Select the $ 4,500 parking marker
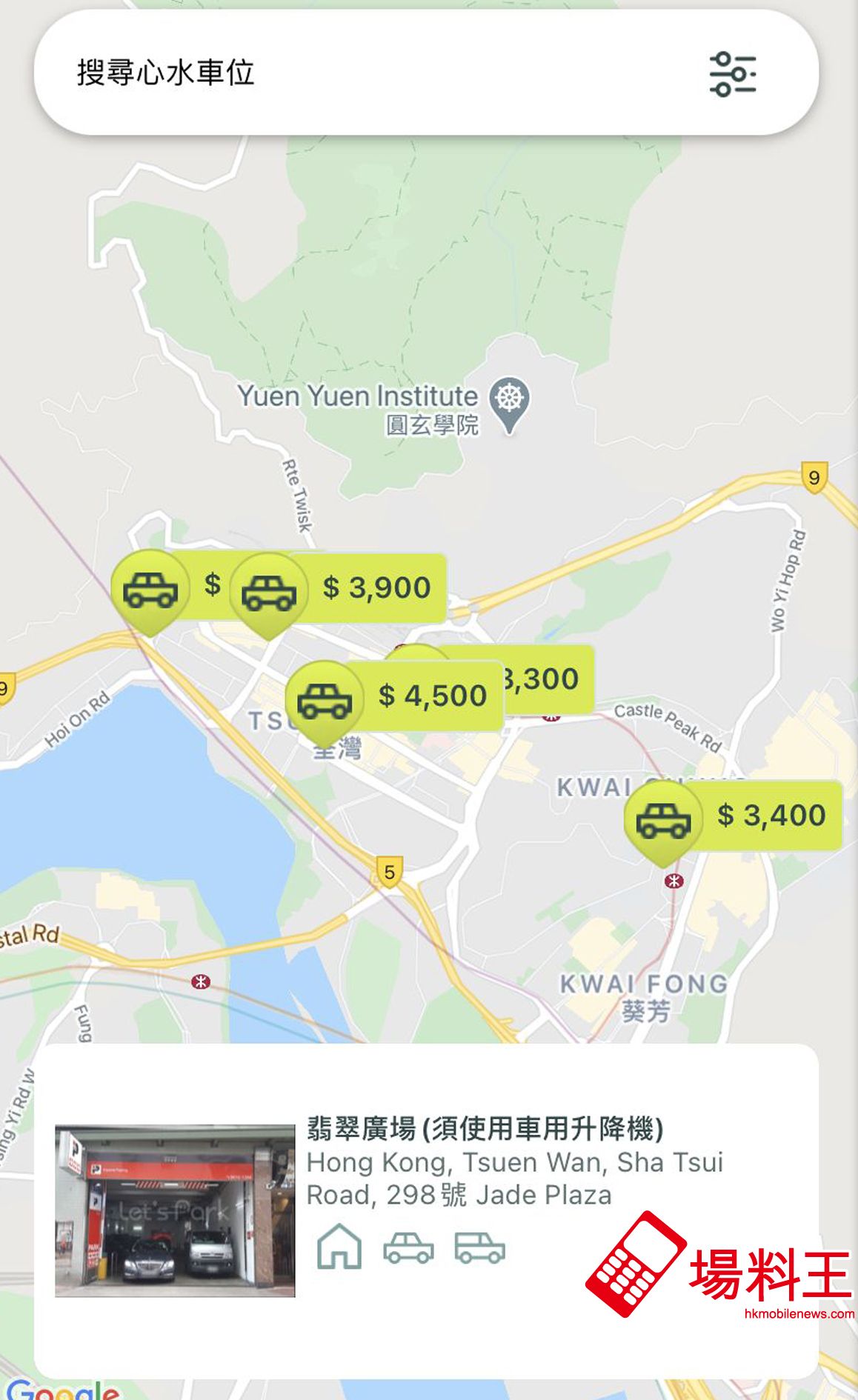The image size is (858, 1400). pos(431,696)
